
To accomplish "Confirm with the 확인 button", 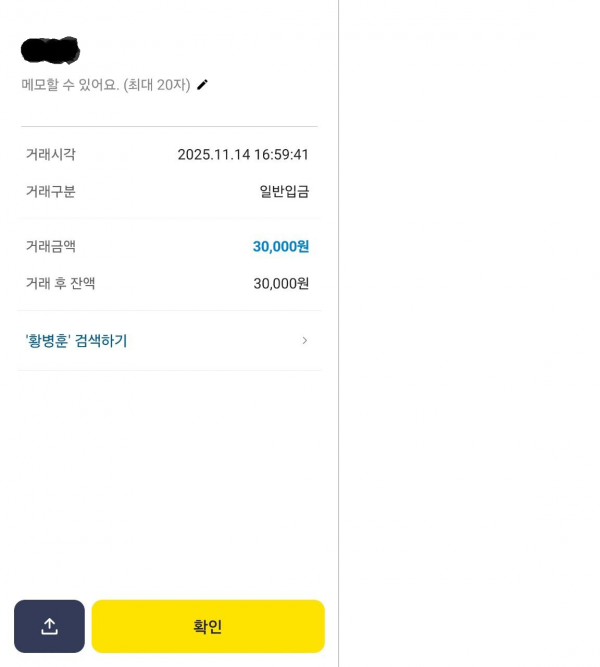I will pyautogui.click(x=208, y=626).
